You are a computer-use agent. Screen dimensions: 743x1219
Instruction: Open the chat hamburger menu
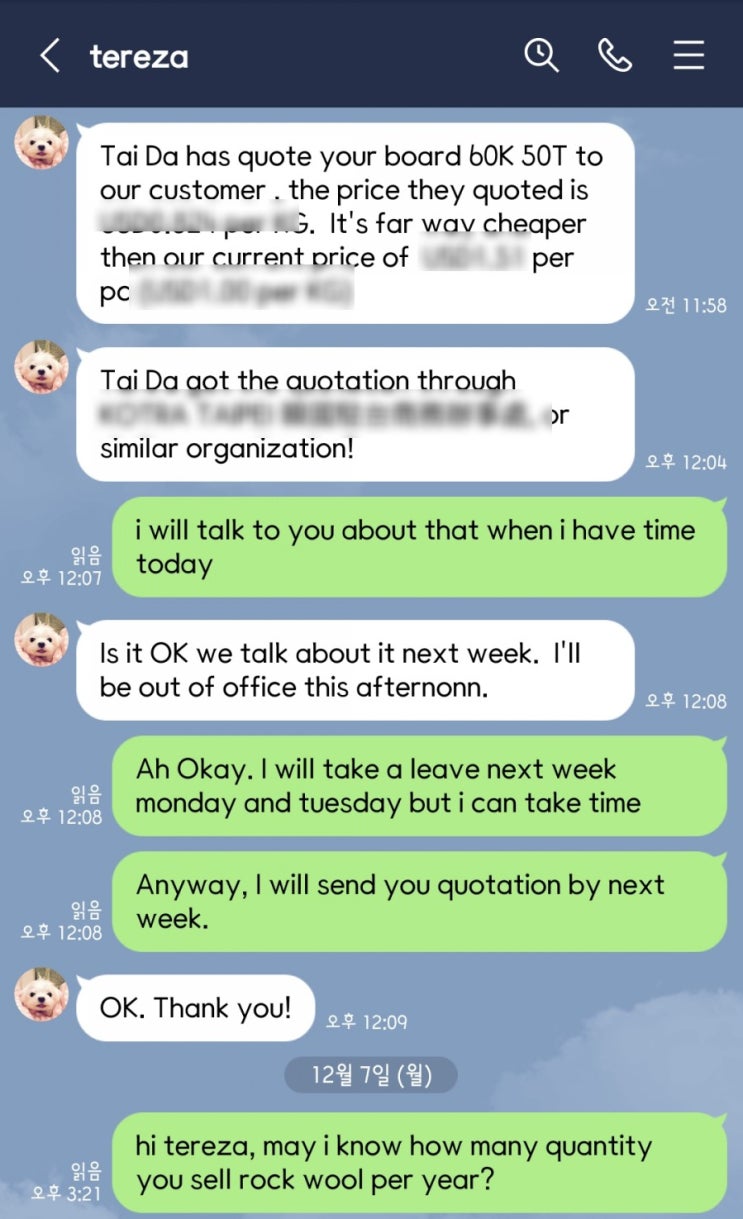pos(688,56)
